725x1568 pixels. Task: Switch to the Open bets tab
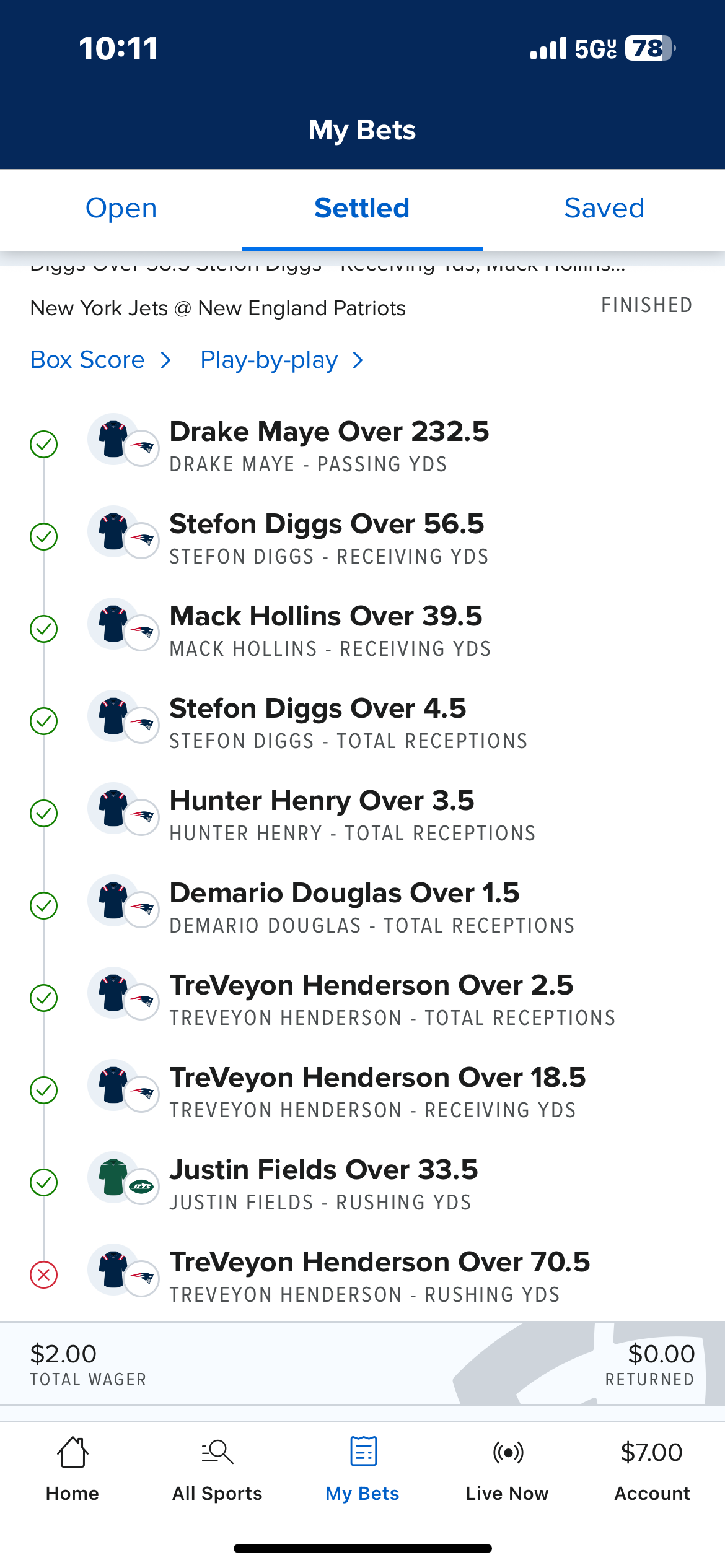pos(121,209)
